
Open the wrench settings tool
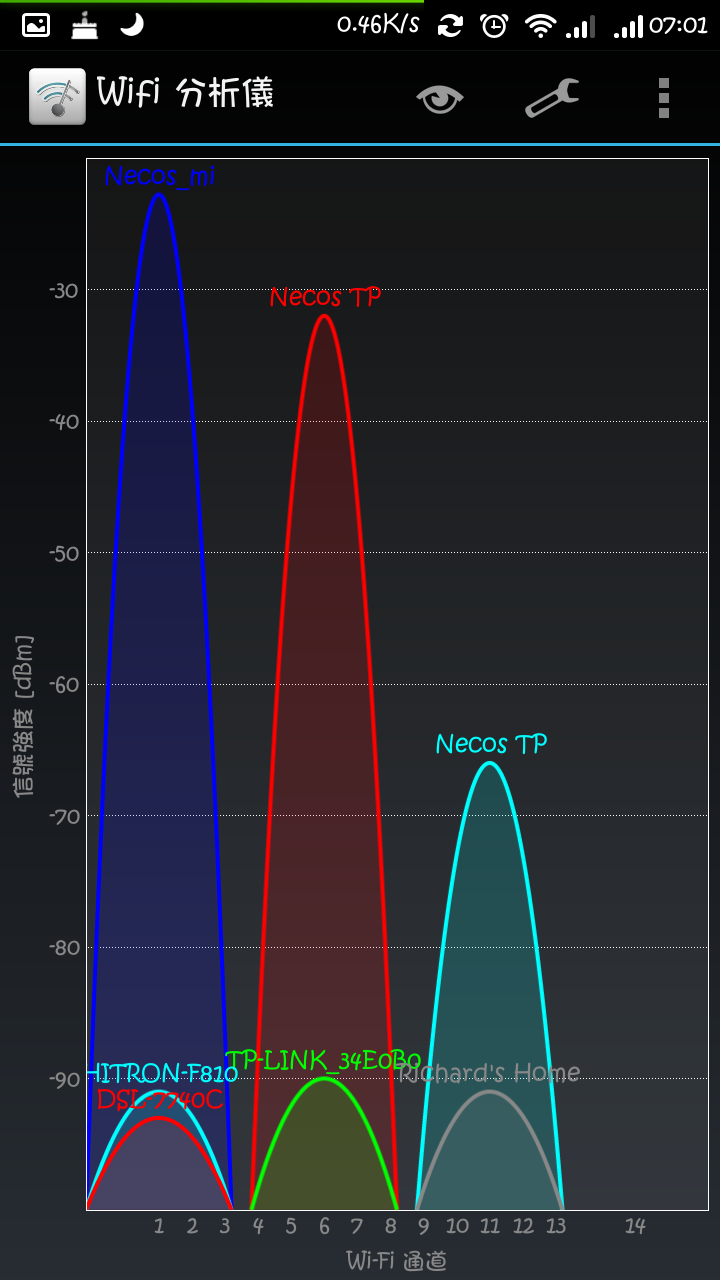pos(552,98)
